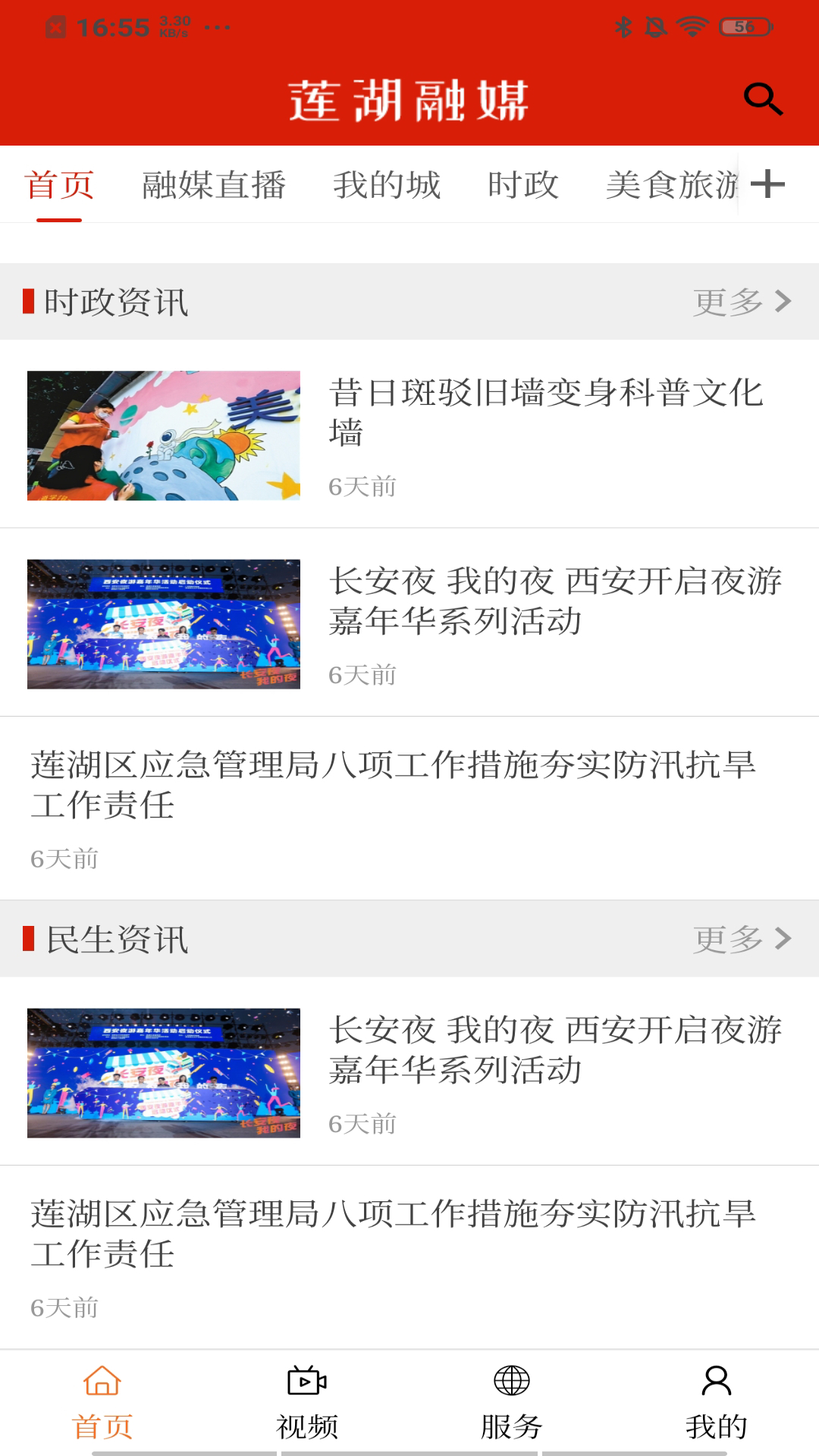
Task: Tap the battery indicator showing 56
Action: click(745, 24)
